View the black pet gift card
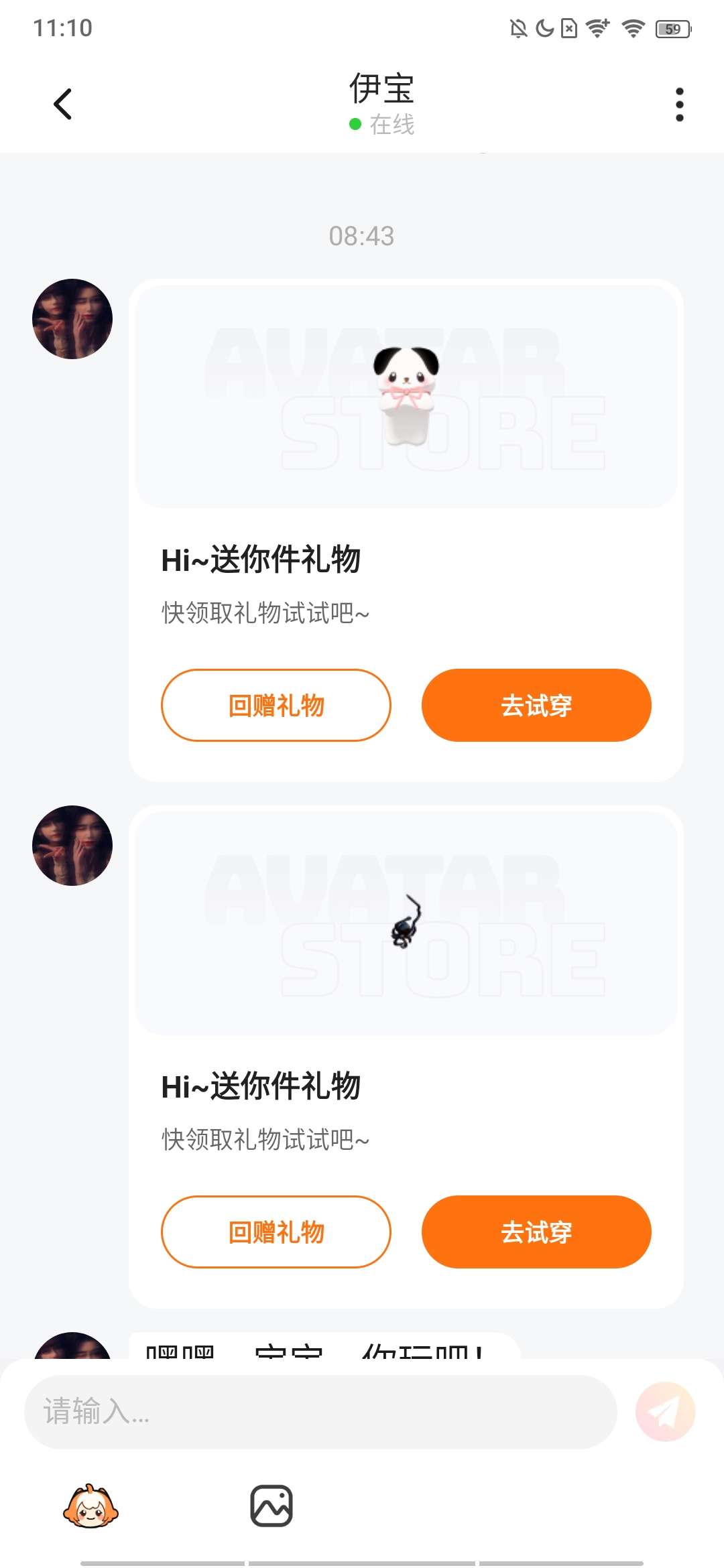 pyautogui.click(x=406, y=923)
